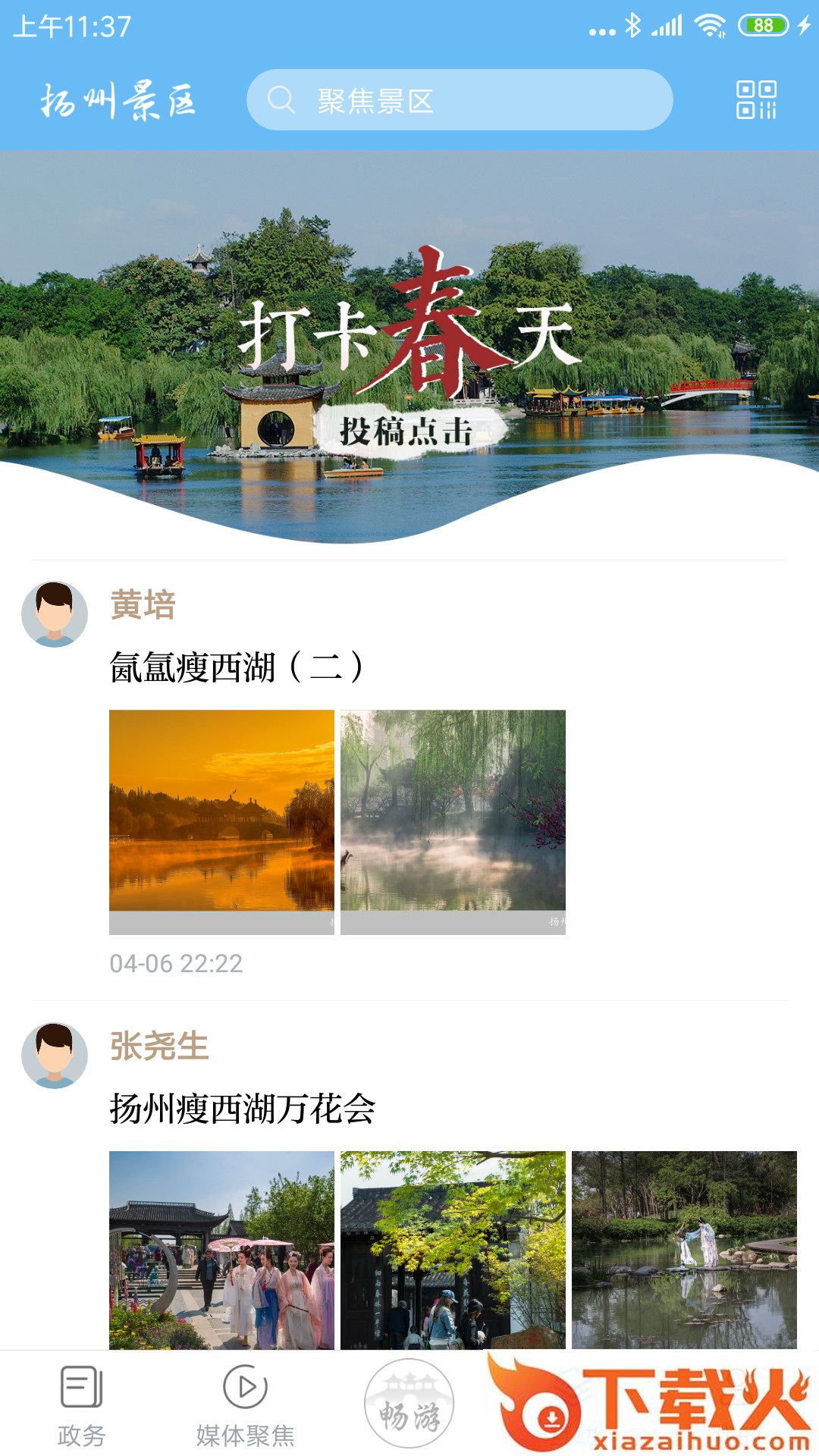View the green maple tree photo in 张尧生's post

click(453, 1250)
